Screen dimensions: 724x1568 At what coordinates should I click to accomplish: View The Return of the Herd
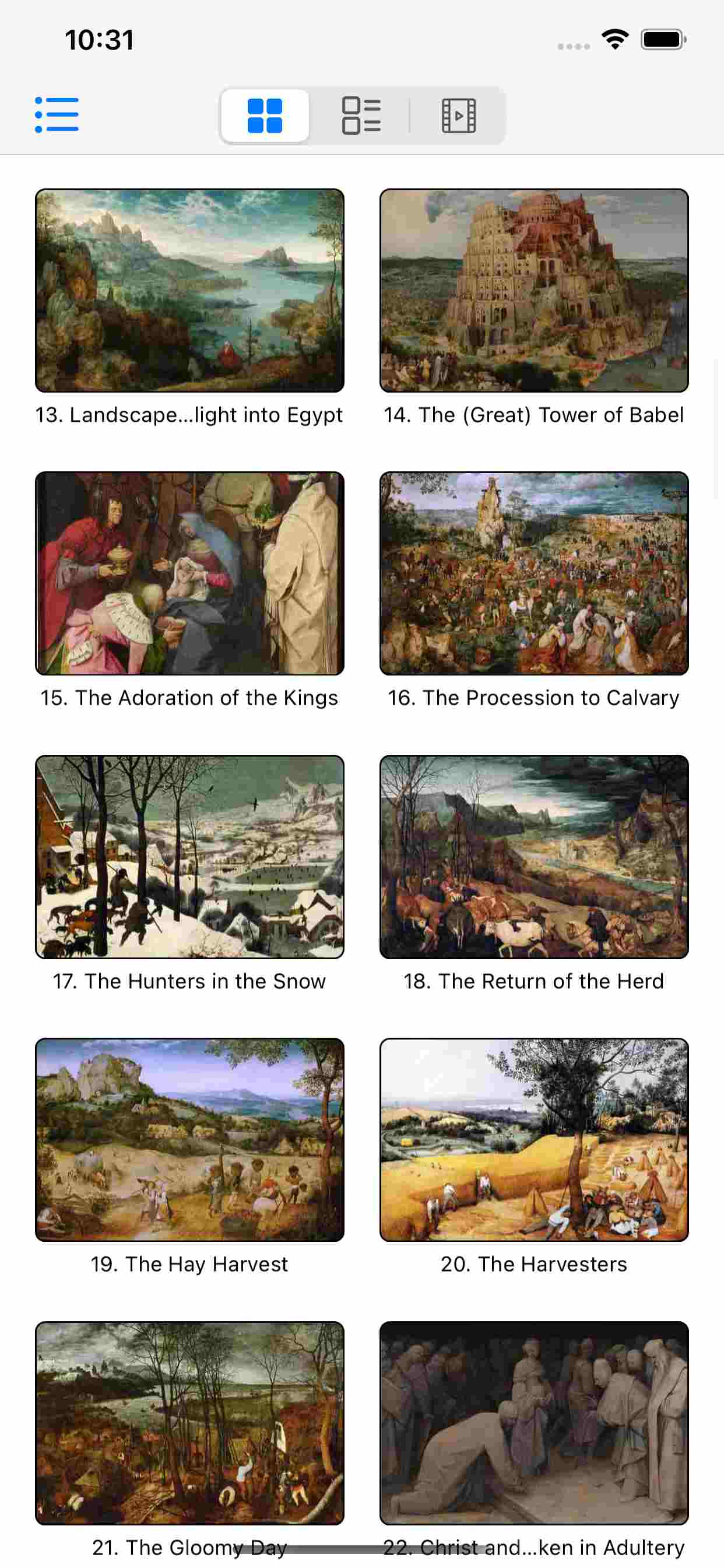(x=533, y=856)
